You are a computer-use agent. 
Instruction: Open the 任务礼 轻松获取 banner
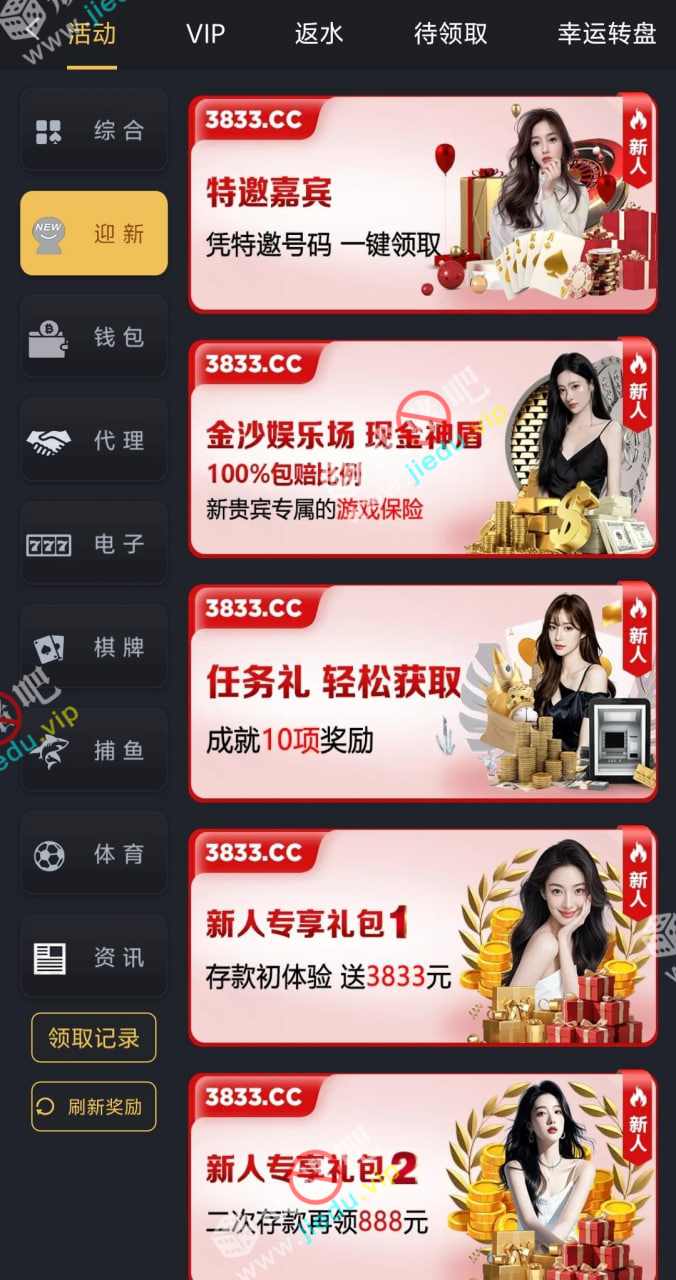coord(422,692)
